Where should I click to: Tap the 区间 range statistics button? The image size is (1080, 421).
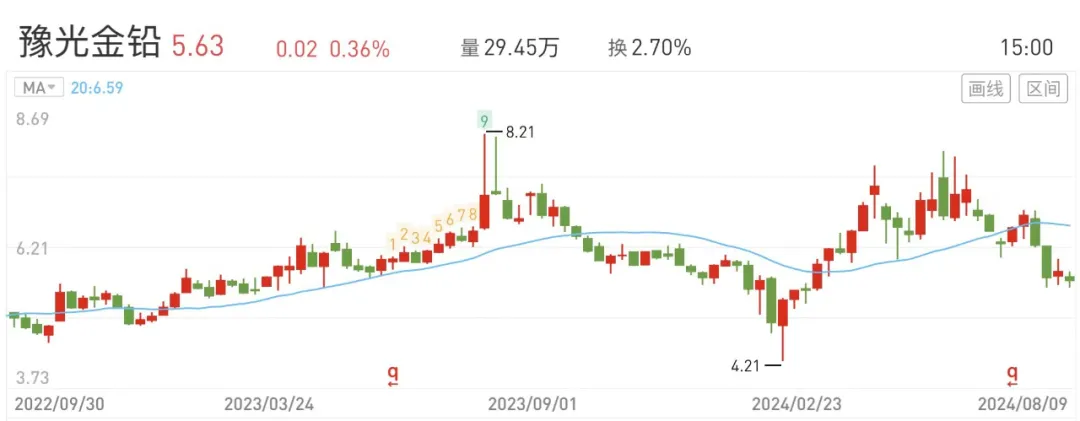[x=1043, y=89]
